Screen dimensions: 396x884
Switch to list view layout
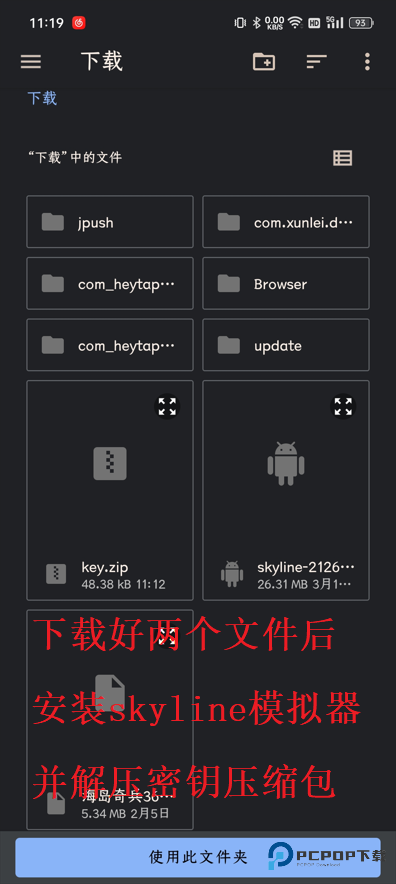(342, 158)
